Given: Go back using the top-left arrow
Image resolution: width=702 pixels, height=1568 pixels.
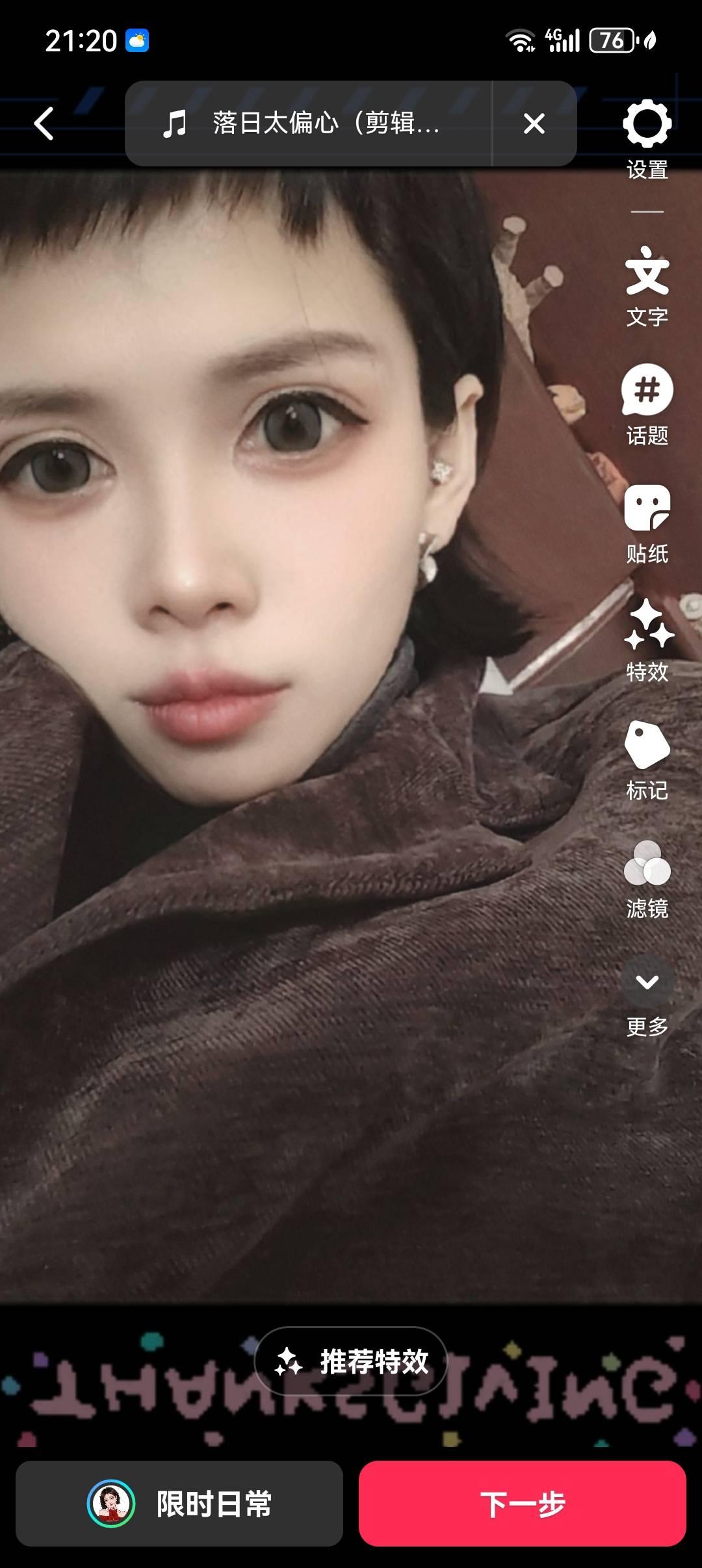Looking at the screenshot, I should [44, 124].
